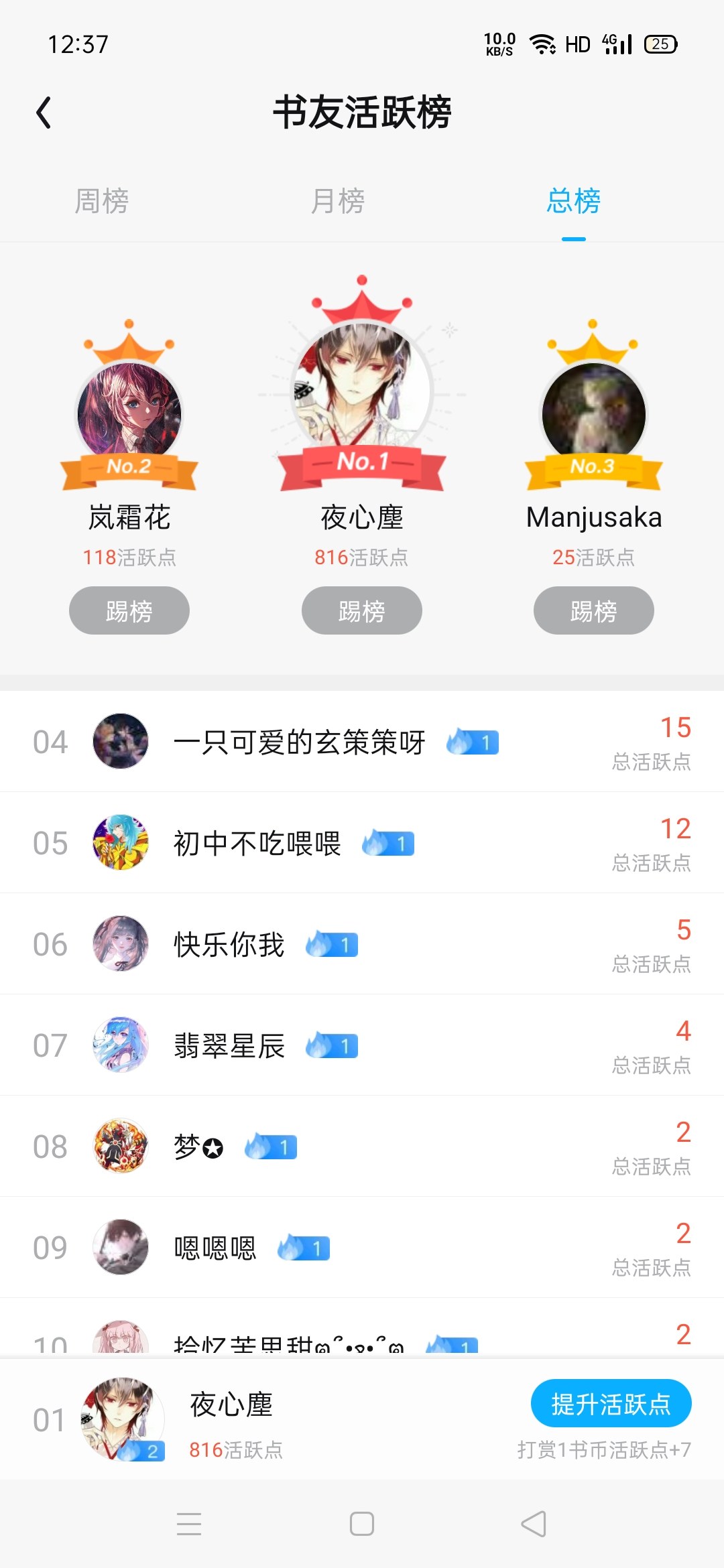Tap 踢榜 under 岚霜花

[129, 610]
